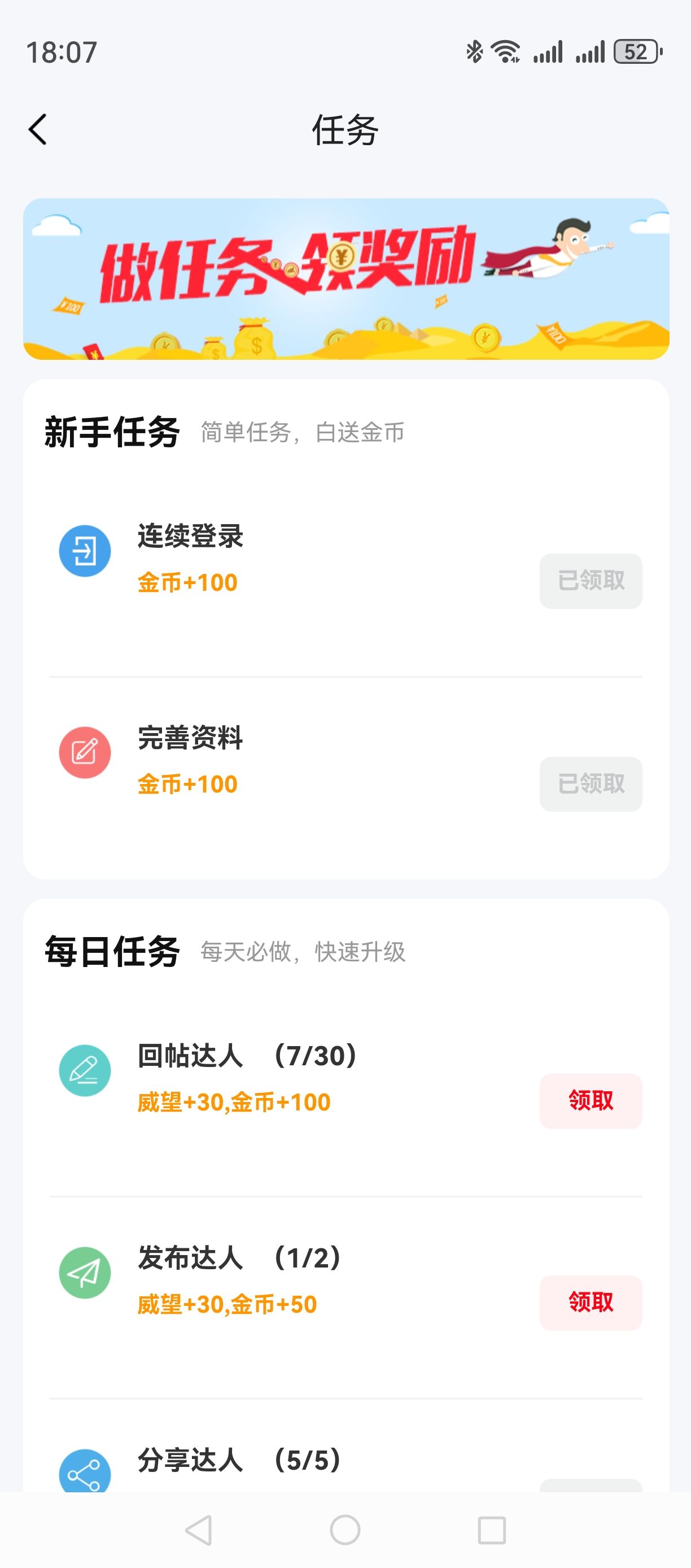The image size is (691, 1568).
Task: Tap 已领取 button for 连续登录
Action: [591, 581]
